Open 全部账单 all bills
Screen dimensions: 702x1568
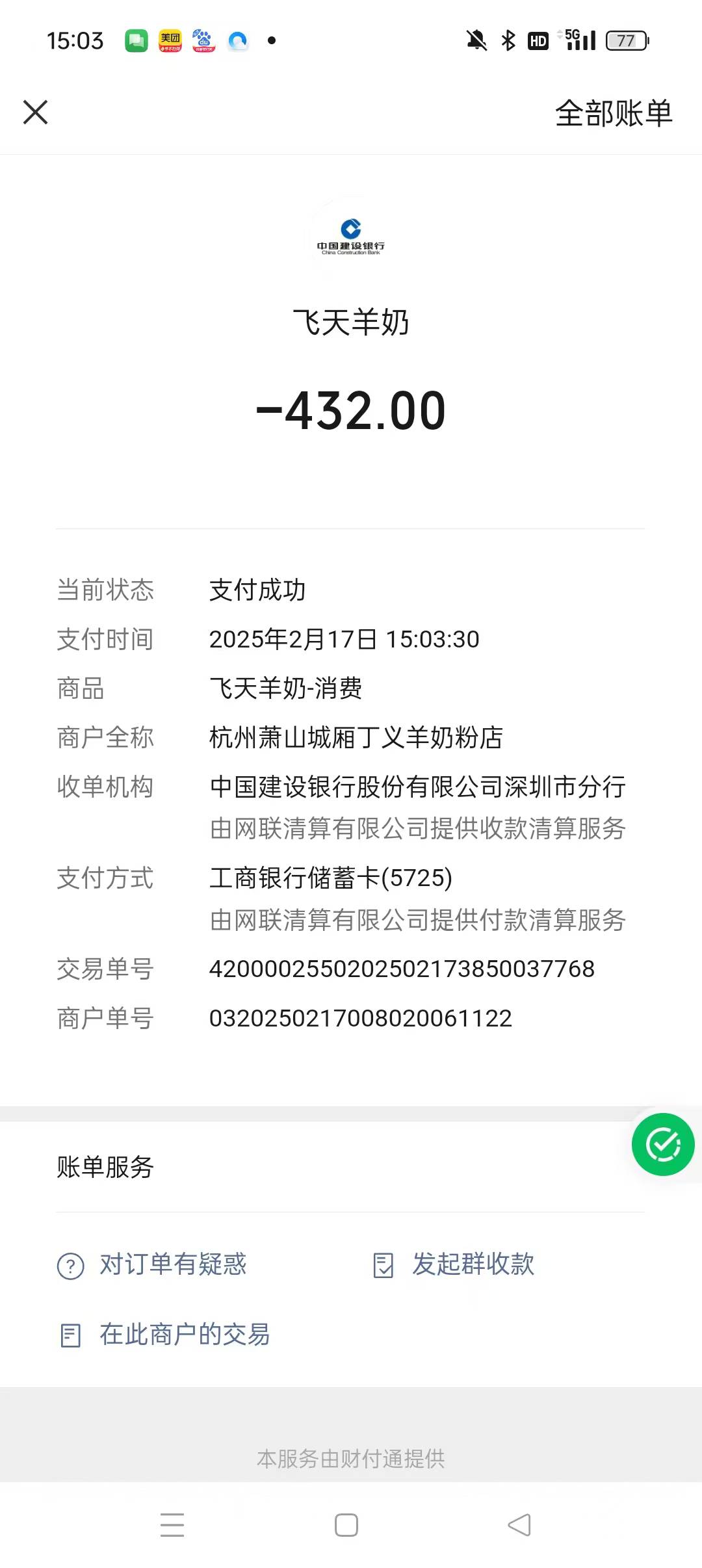click(613, 113)
